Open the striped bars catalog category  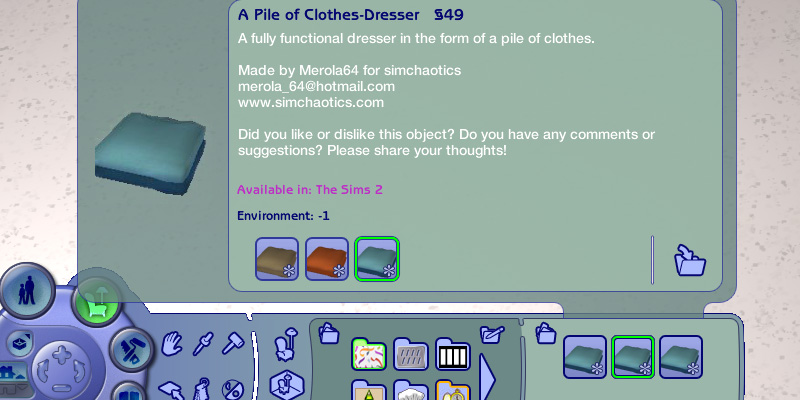(x=453, y=355)
